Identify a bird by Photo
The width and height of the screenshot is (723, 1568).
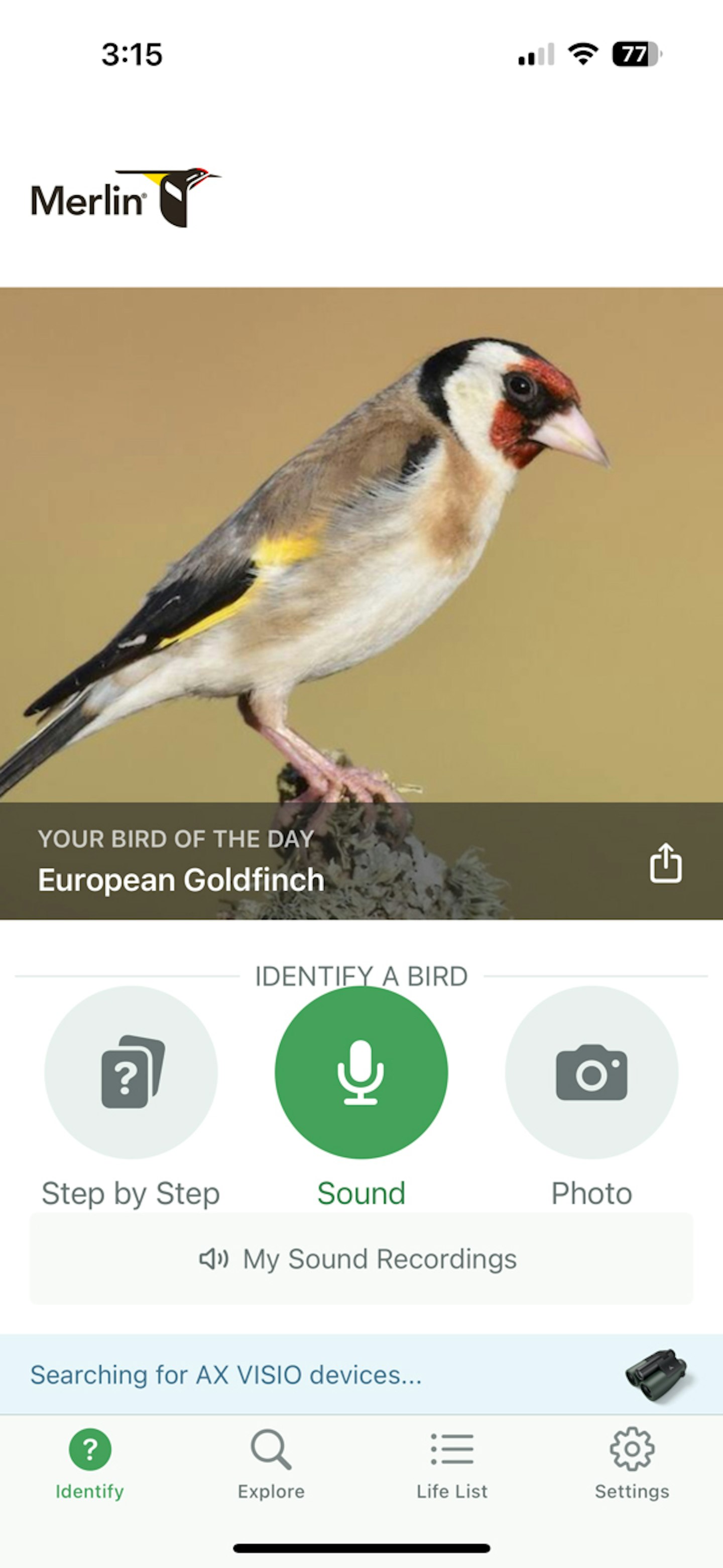pyautogui.click(x=591, y=1072)
